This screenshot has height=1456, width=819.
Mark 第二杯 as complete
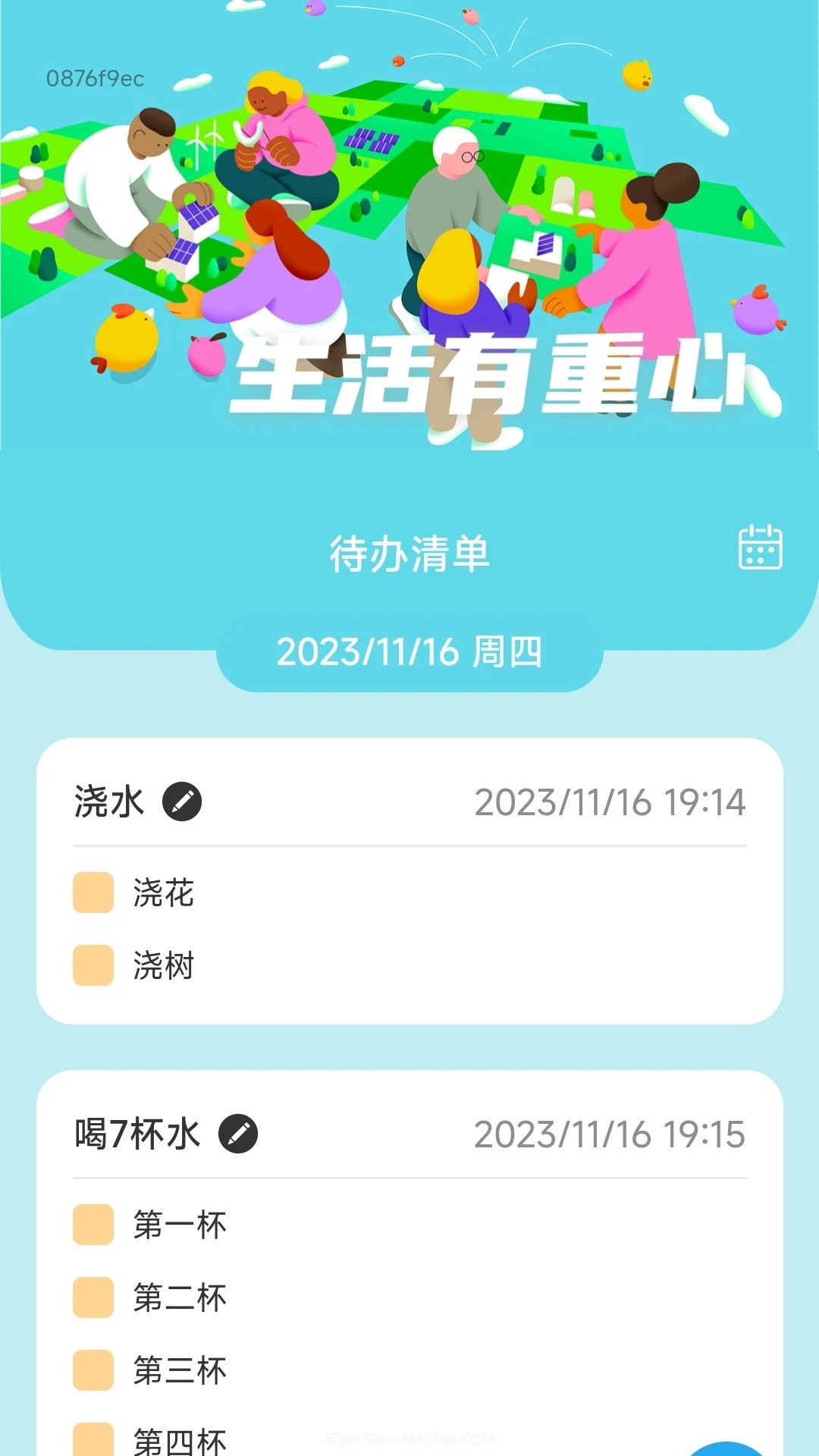(93, 1297)
